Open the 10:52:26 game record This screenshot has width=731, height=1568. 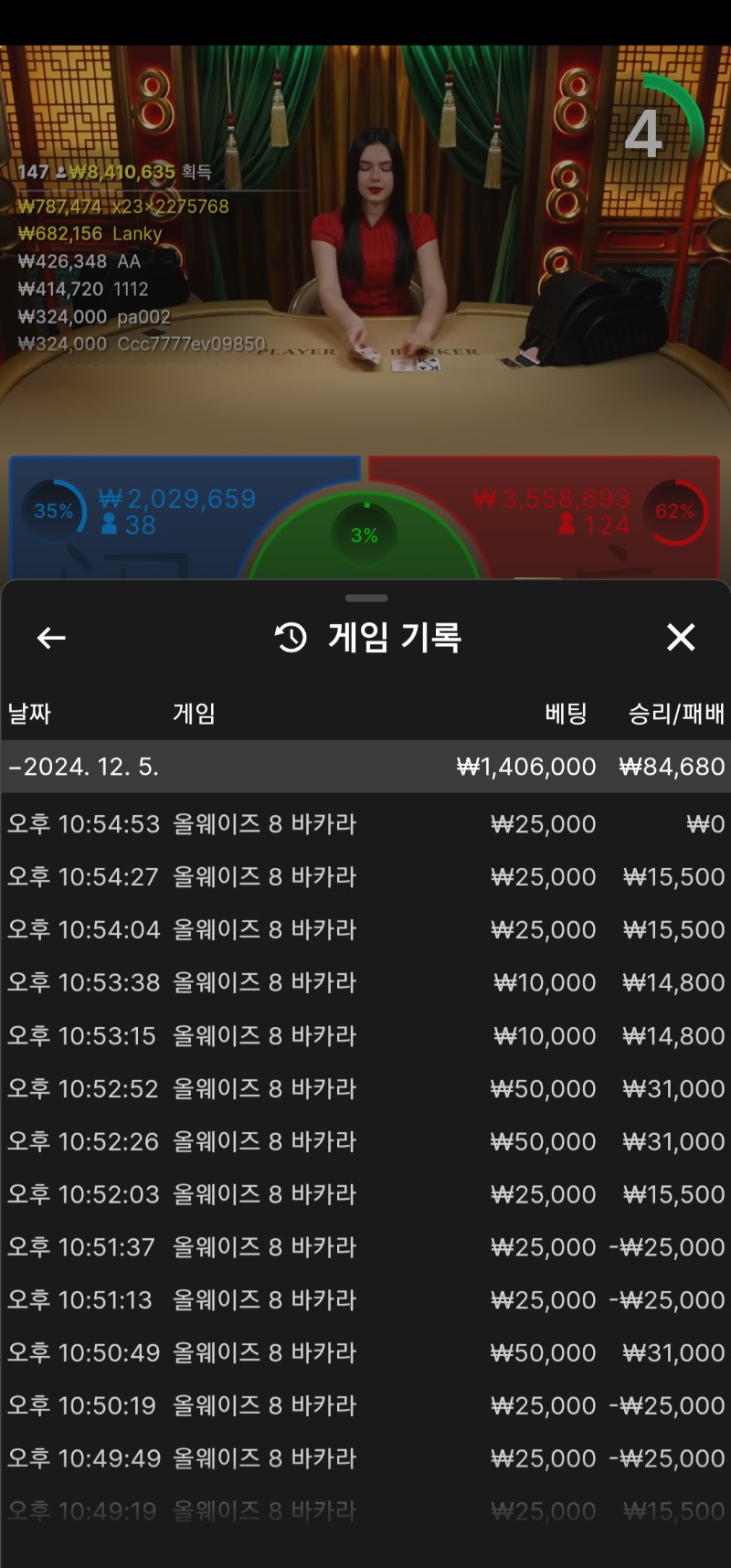(x=365, y=1142)
